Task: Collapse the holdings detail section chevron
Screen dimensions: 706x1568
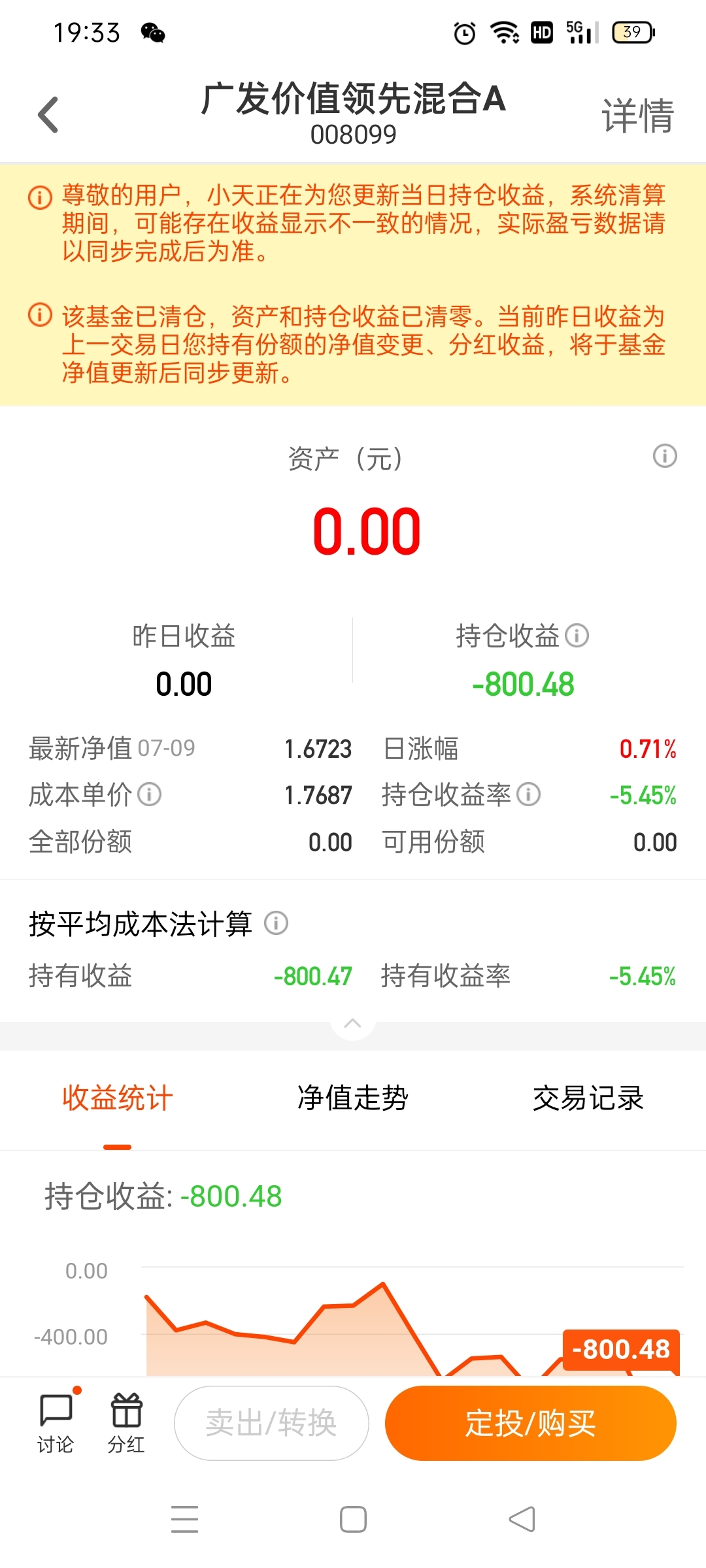Action: pyautogui.click(x=353, y=1024)
